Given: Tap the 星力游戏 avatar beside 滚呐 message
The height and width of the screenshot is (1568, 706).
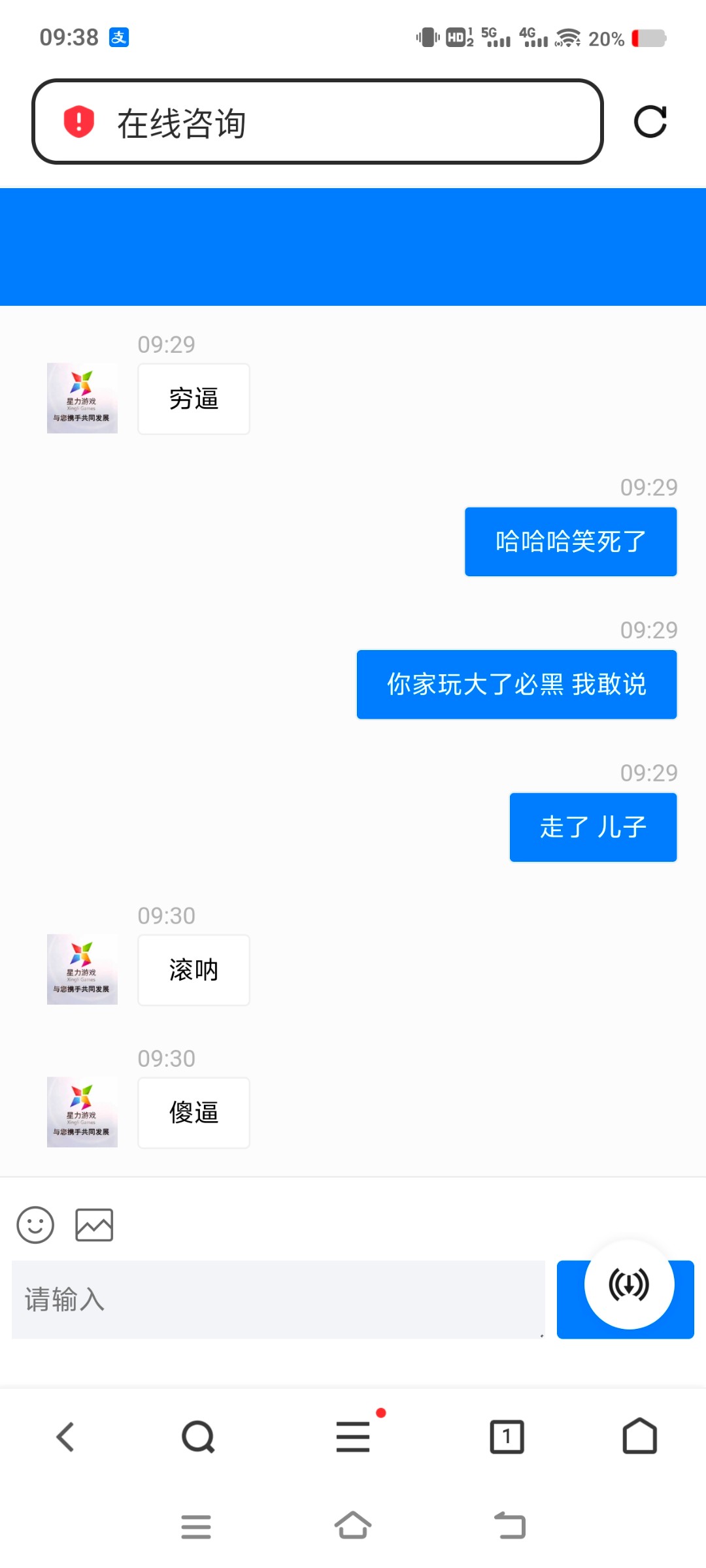Looking at the screenshot, I should point(81,970).
